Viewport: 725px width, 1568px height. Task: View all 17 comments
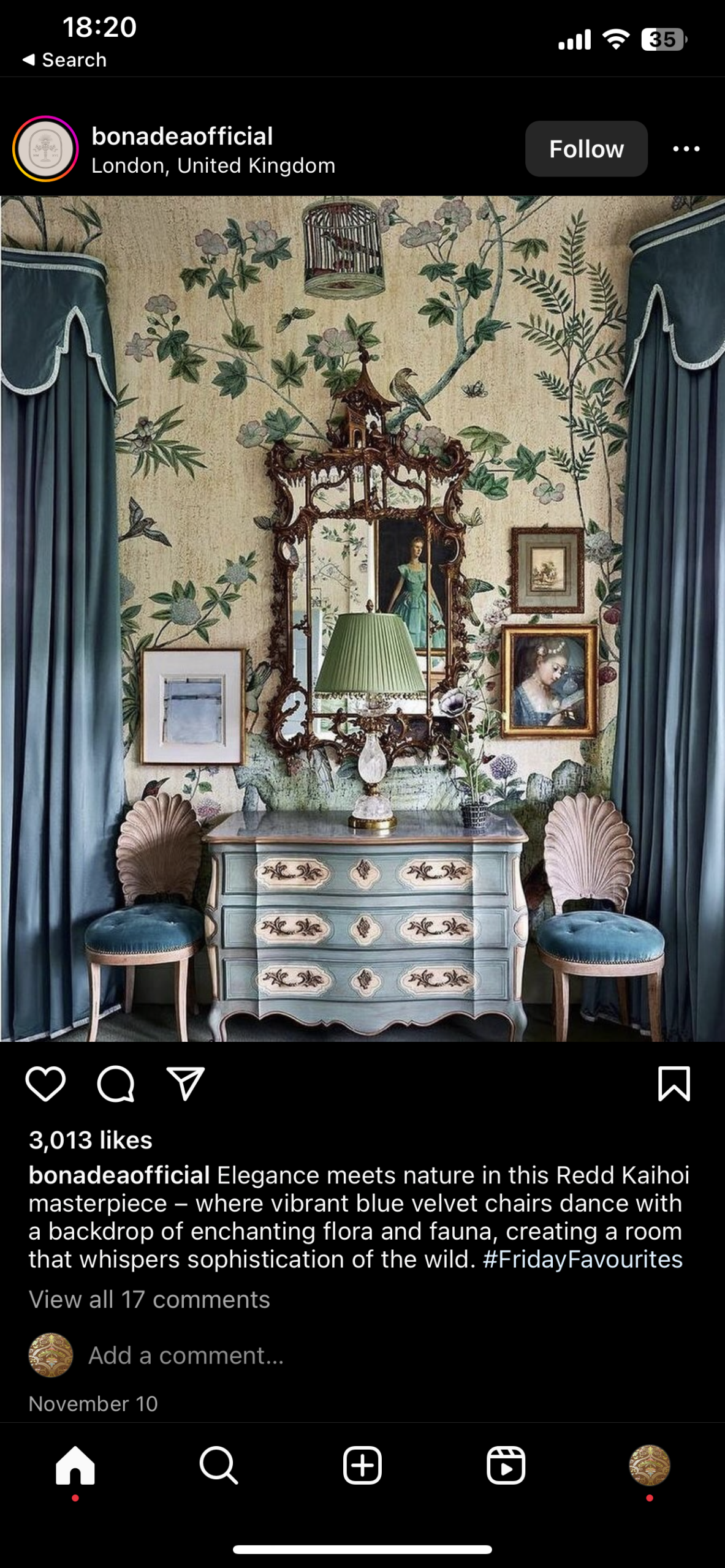tap(149, 1299)
